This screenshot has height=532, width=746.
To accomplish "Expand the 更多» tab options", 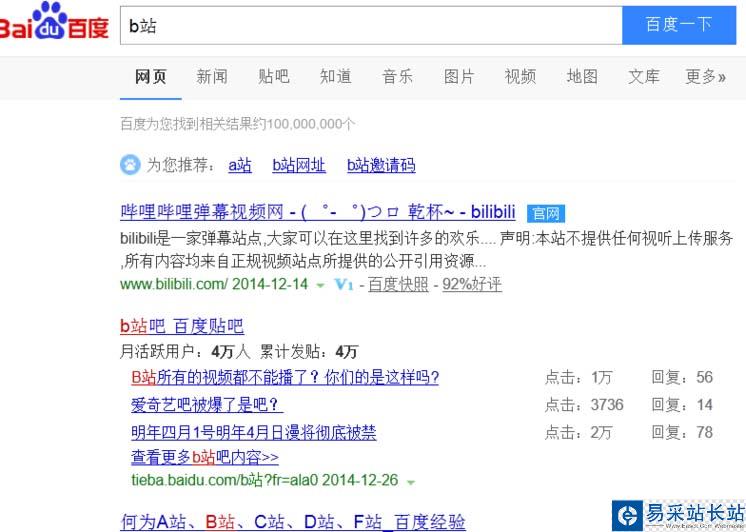I will click(705, 77).
